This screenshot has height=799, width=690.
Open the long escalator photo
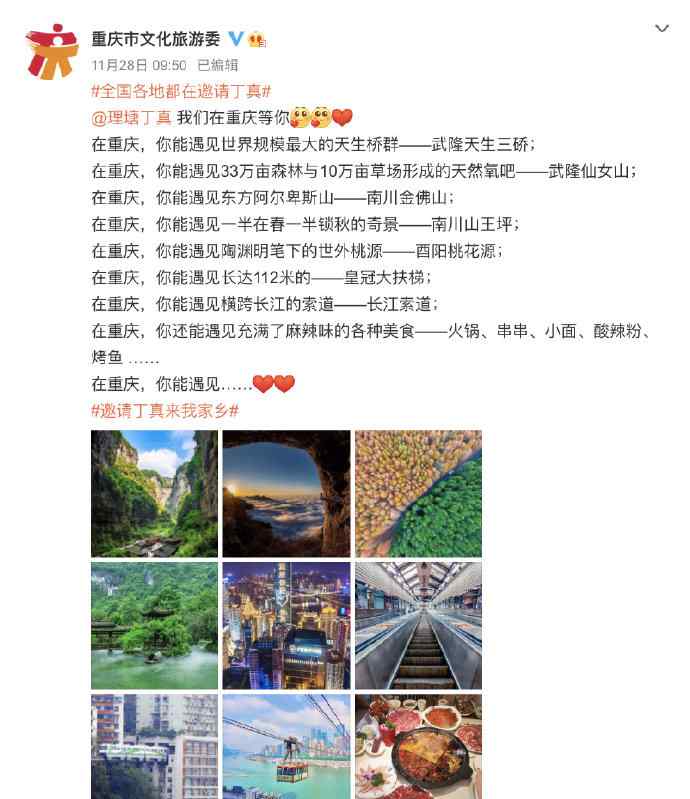point(418,625)
